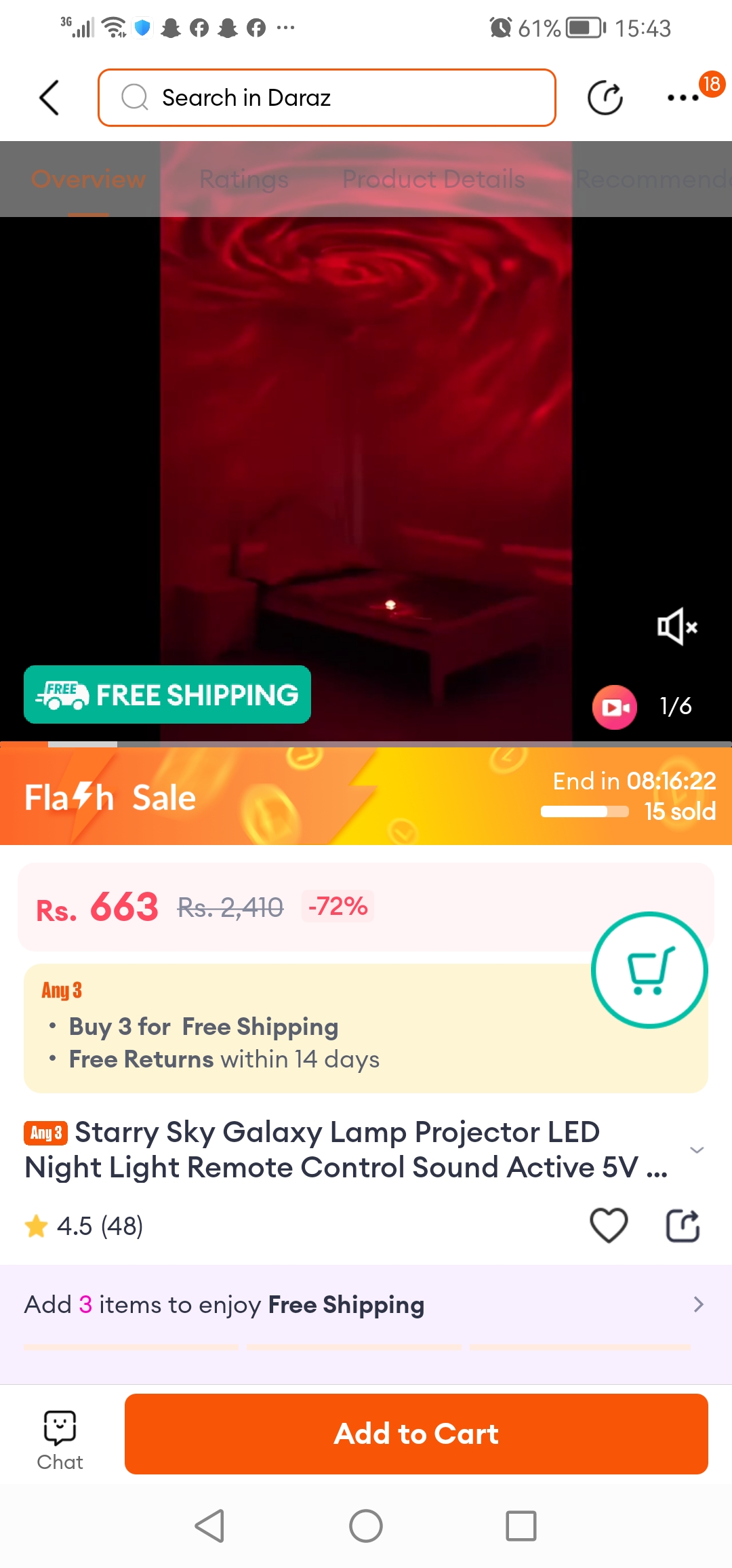732x1568 pixels.
Task: Tap Add to Cart button
Action: point(416,1434)
